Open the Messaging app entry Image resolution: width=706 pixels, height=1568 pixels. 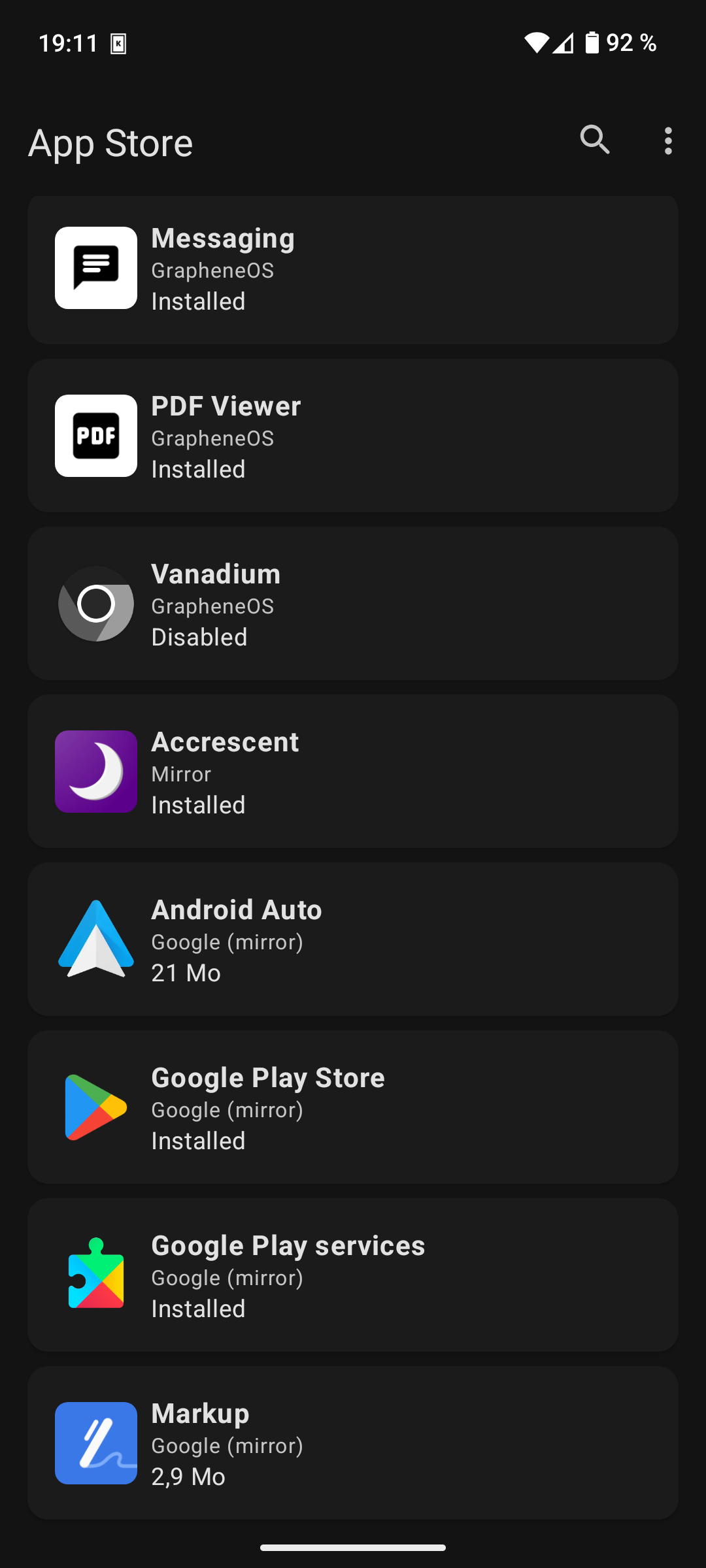point(353,269)
